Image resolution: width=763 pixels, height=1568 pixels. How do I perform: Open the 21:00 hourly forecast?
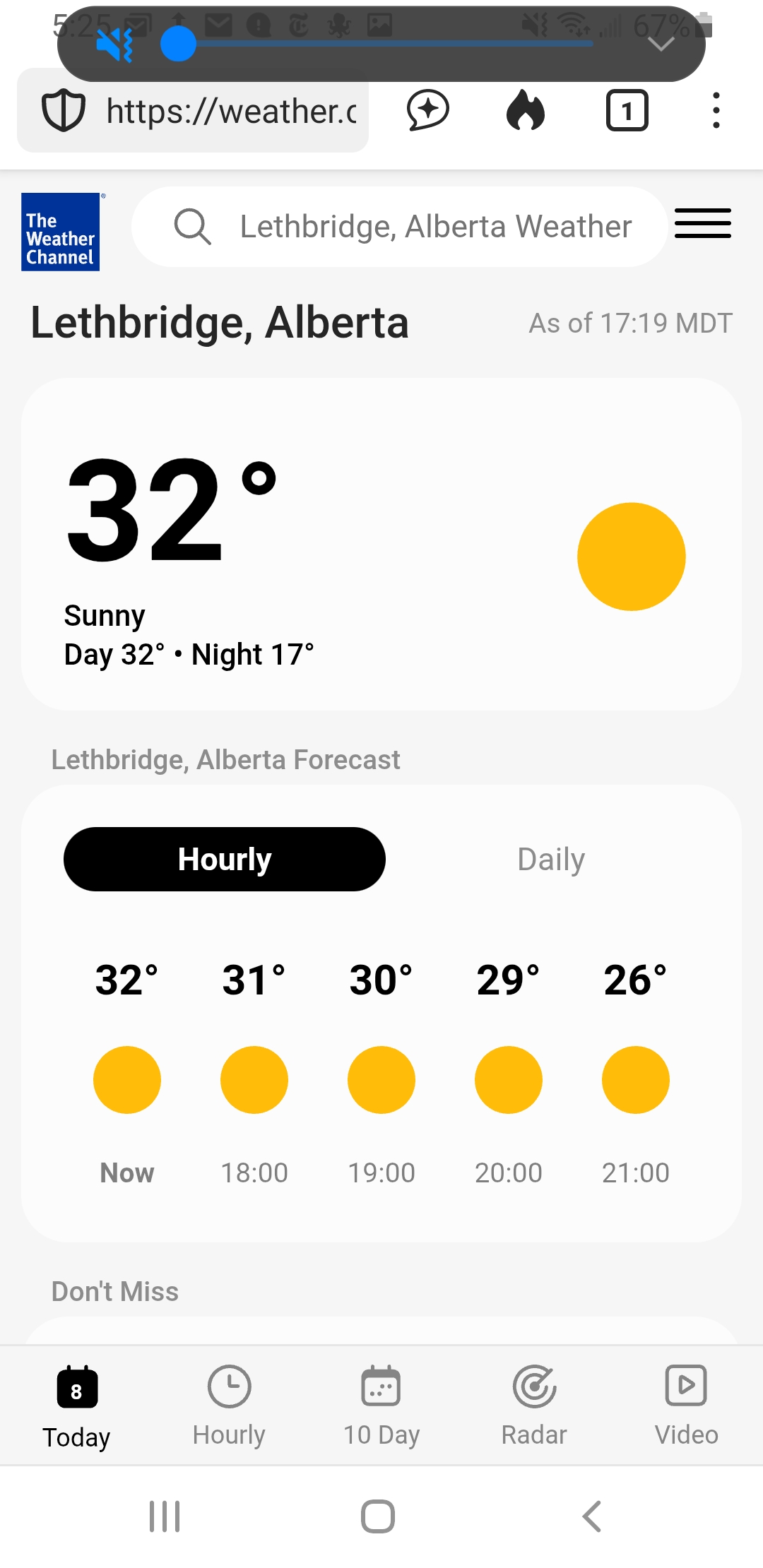636,1072
